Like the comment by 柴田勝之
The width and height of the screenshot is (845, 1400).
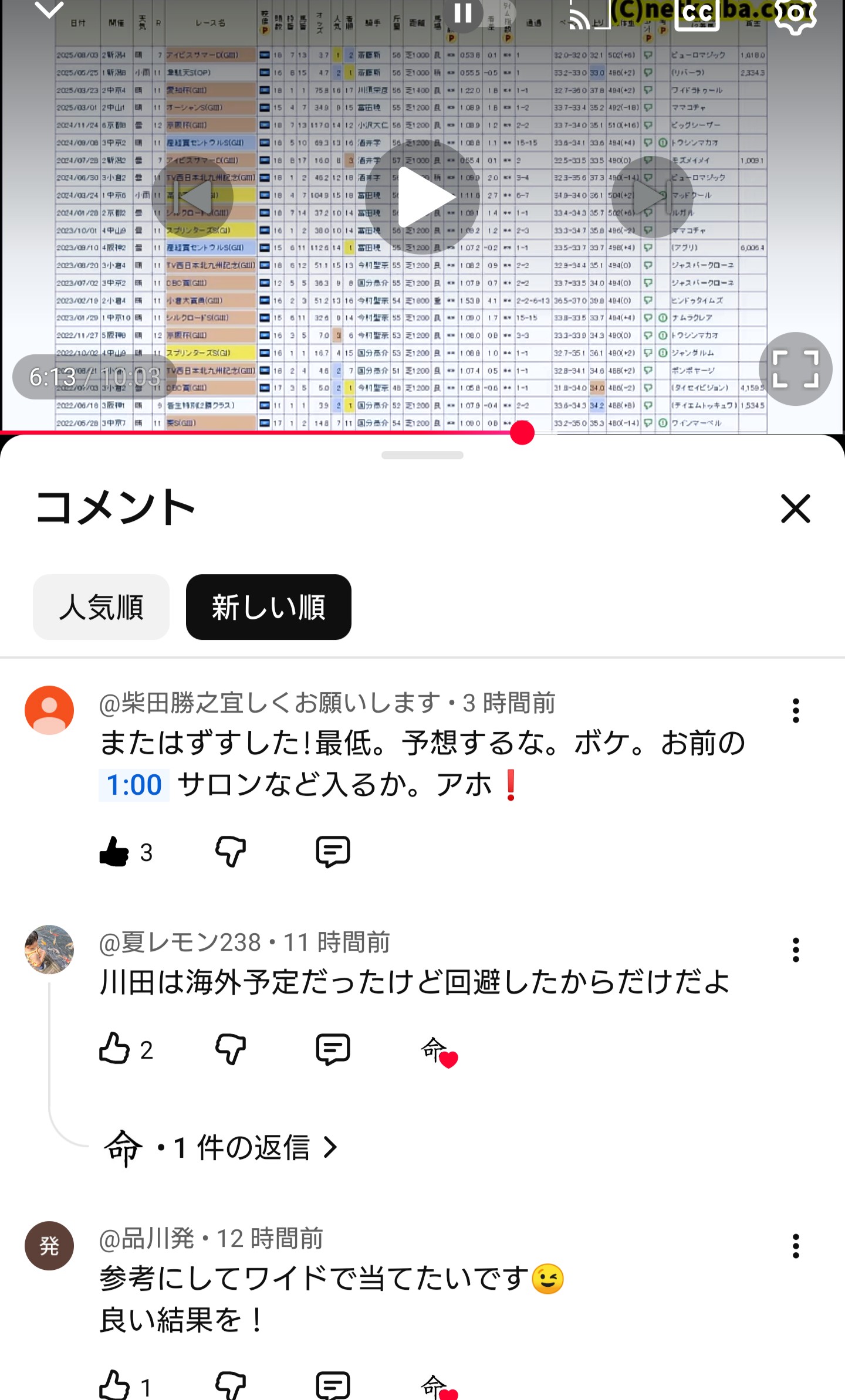[x=114, y=852]
